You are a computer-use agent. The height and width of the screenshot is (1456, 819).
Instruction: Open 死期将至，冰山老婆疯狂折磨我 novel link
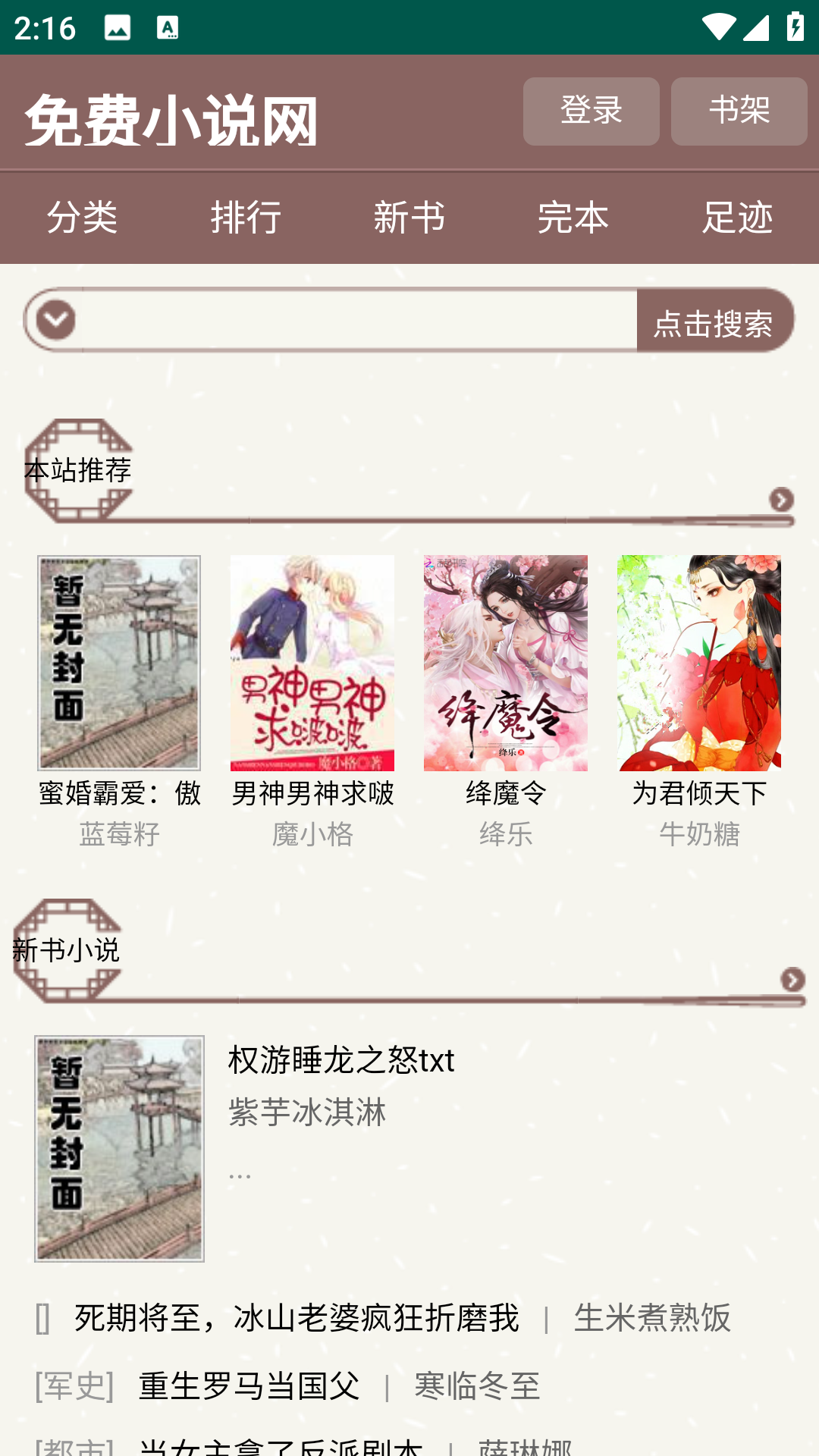[297, 1318]
